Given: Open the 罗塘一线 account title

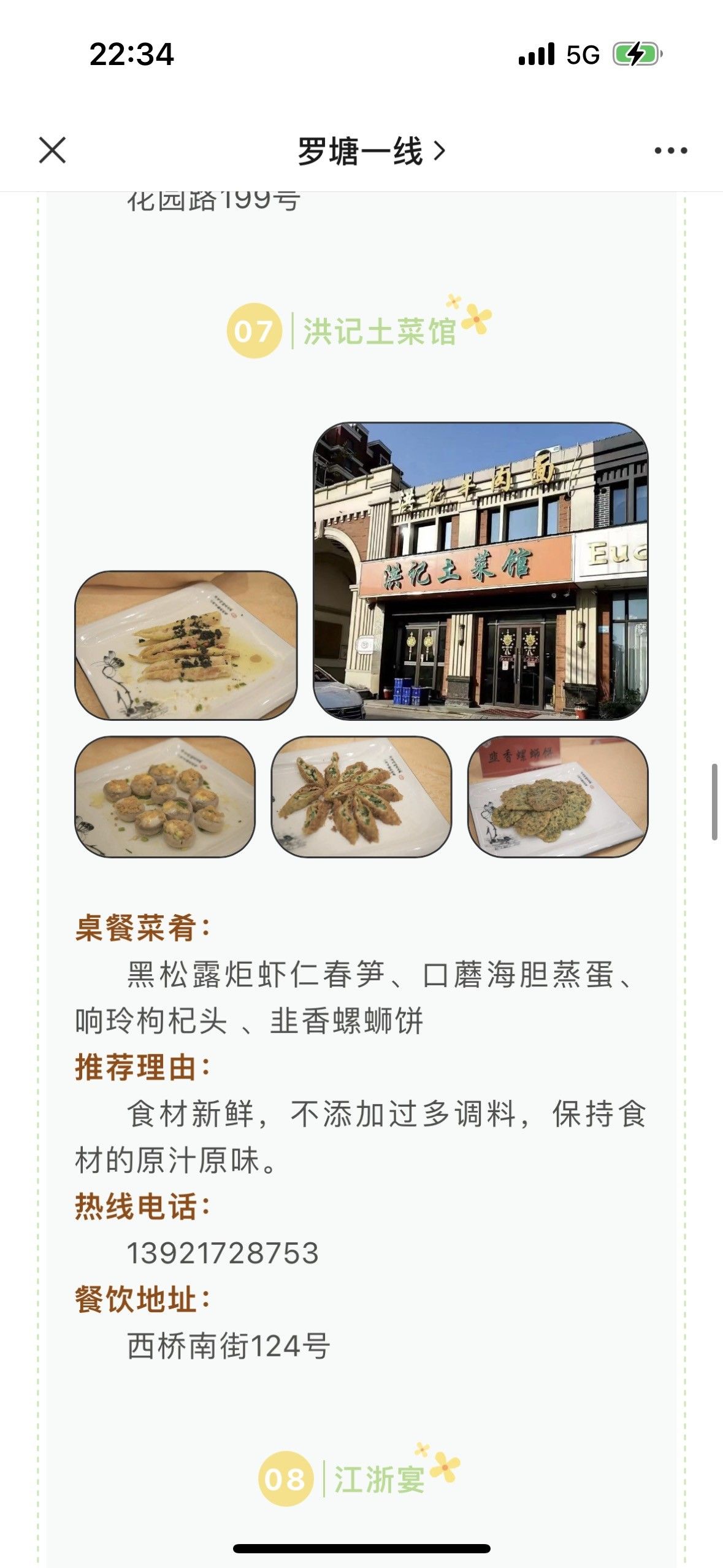Looking at the screenshot, I should click(x=371, y=151).
